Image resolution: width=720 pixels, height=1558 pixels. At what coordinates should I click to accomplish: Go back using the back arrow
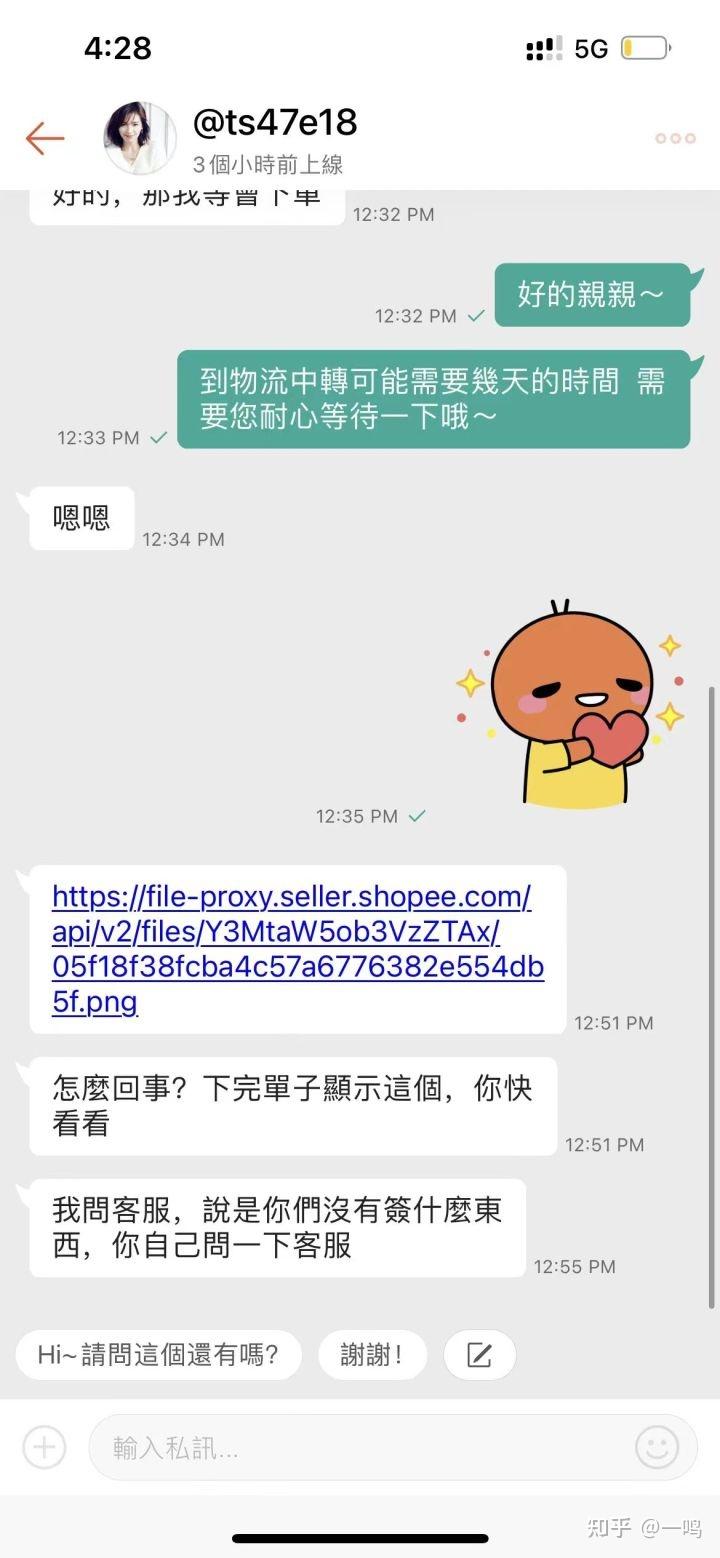coord(43,138)
